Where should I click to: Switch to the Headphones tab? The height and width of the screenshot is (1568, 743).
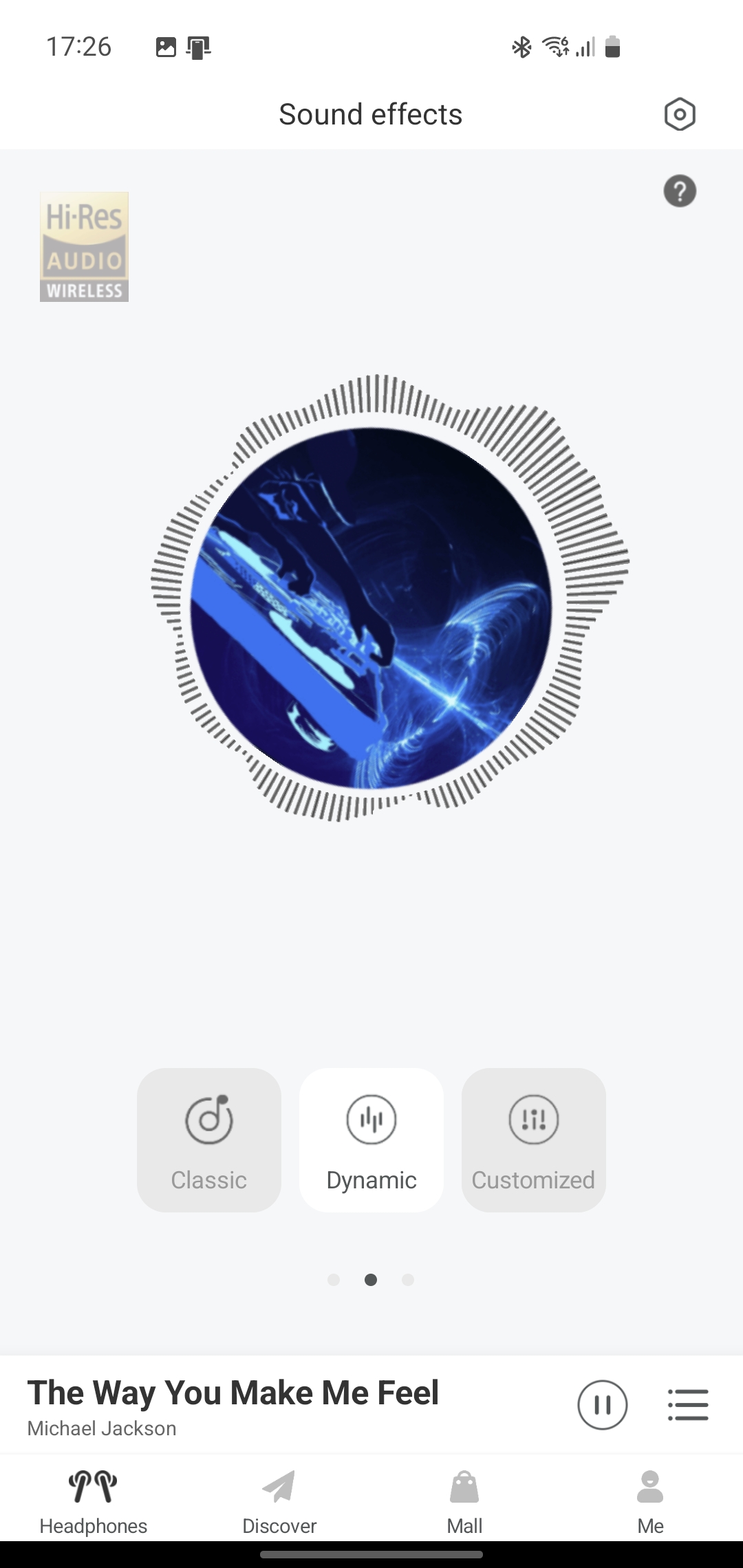(x=94, y=1502)
